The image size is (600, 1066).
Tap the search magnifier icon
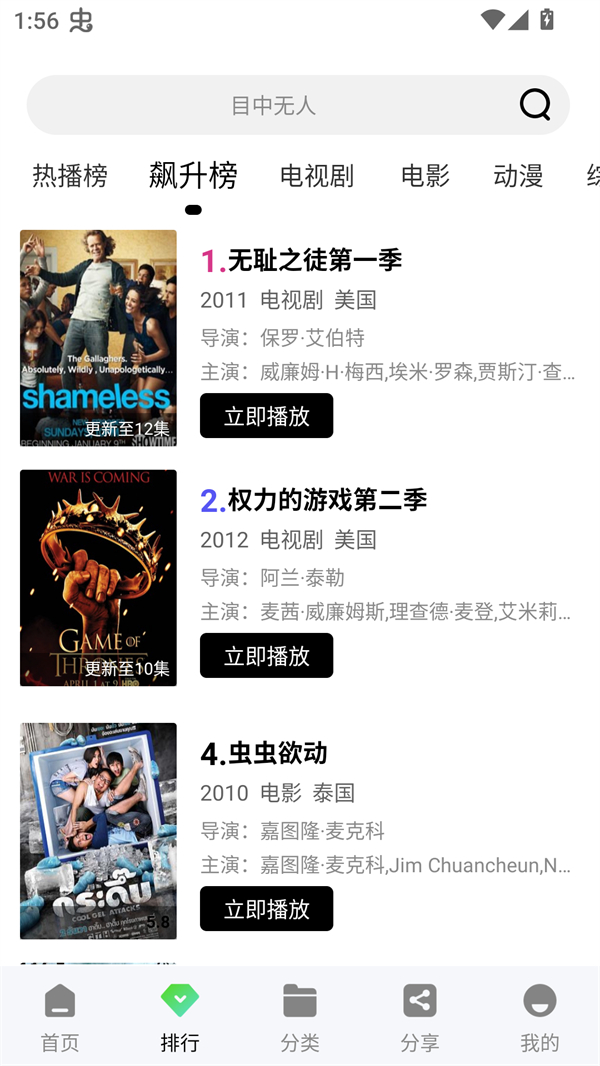[x=535, y=104]
